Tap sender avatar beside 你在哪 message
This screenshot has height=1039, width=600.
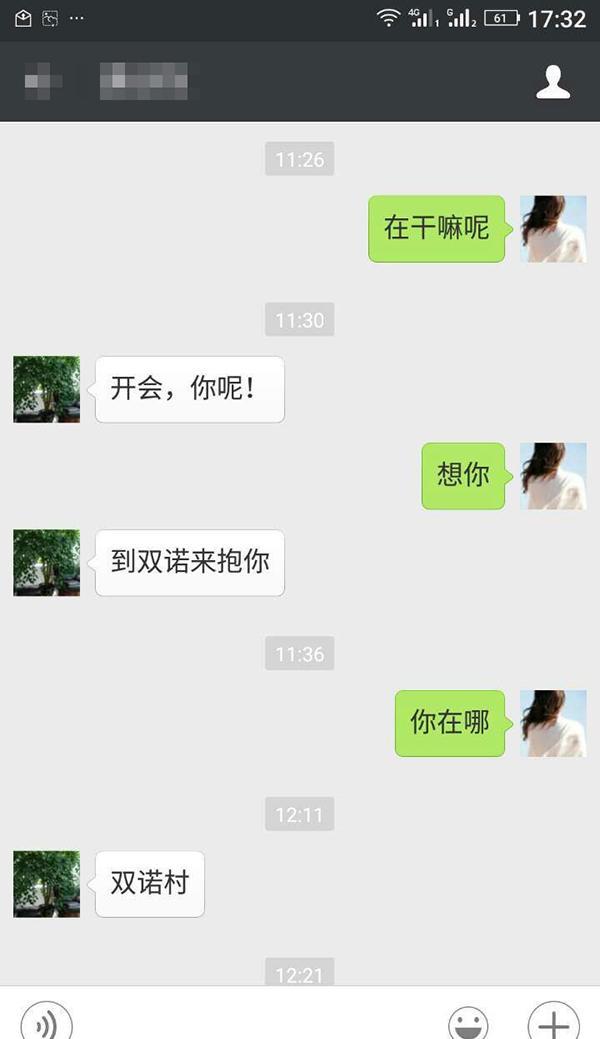point(553,723)
